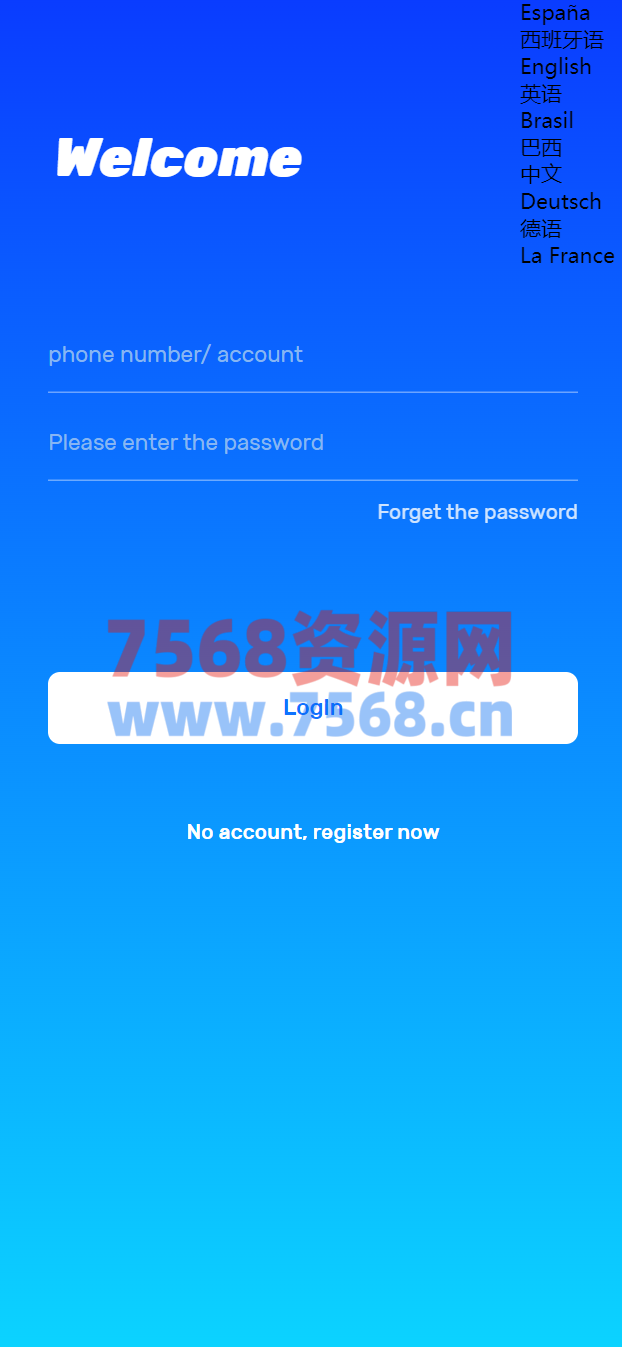Tap the LogIn button
The width and height of the screenshot is (622, 1347).
coord(312,708)
